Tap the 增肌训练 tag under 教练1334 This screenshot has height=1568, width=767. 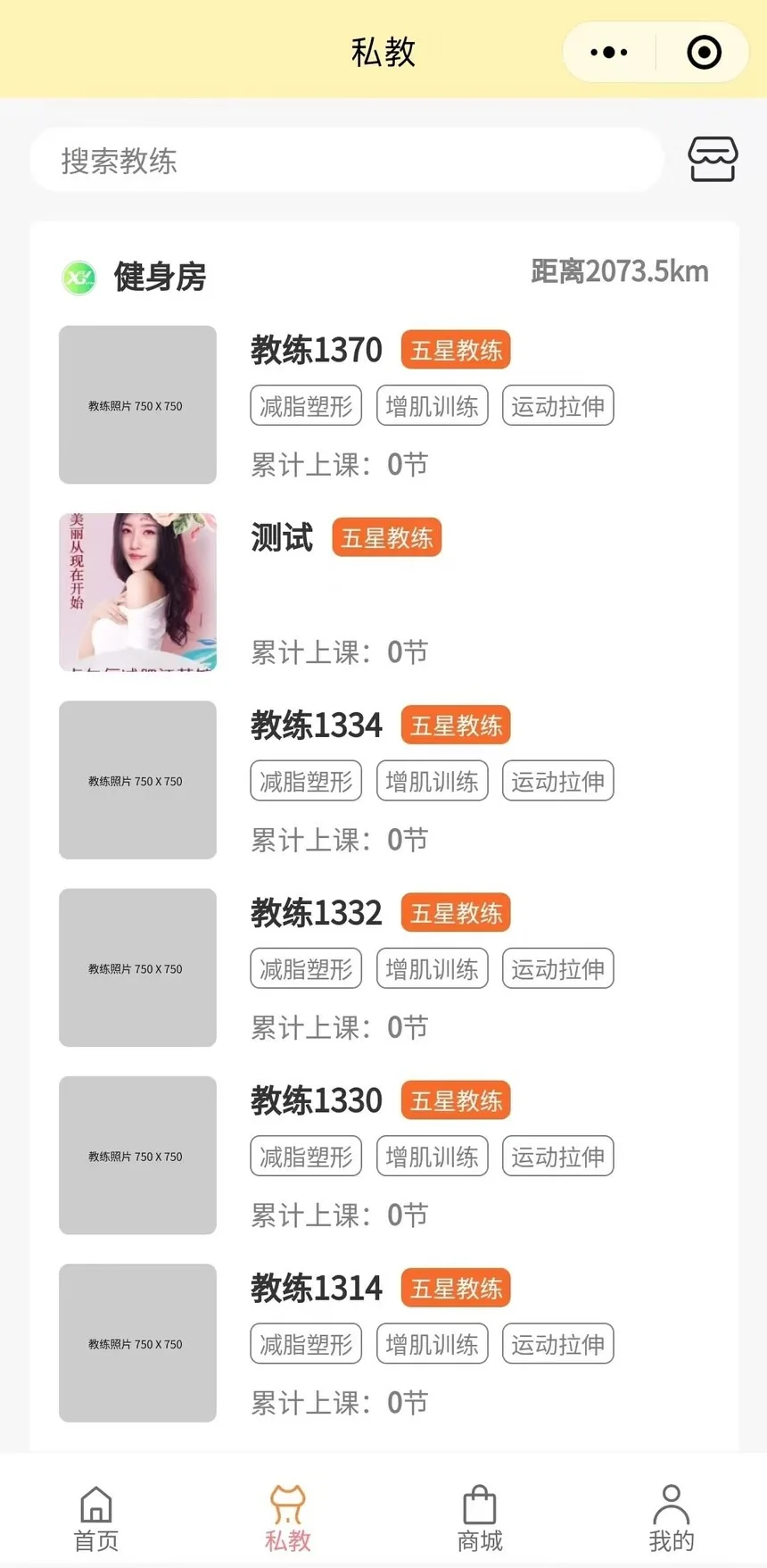point(432,780)
